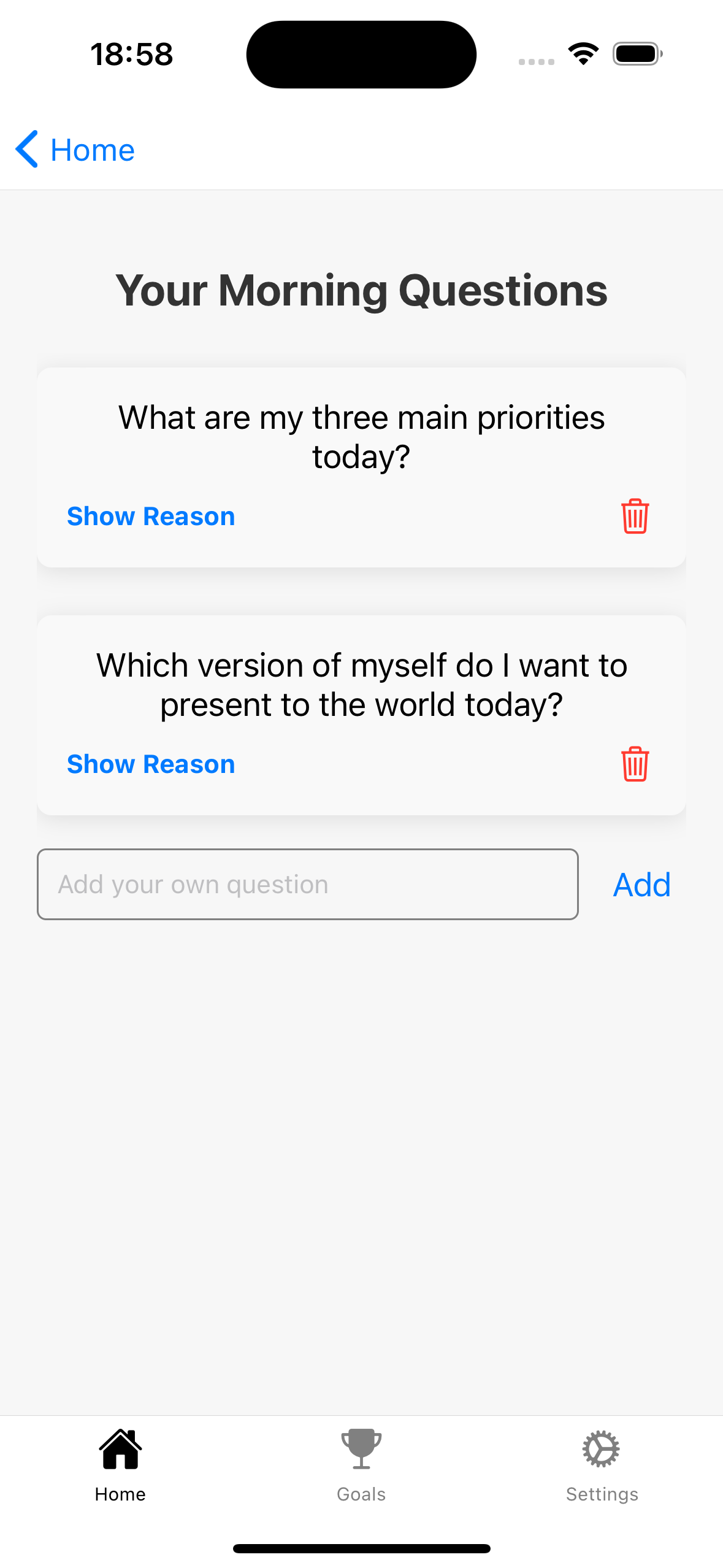
Task: Tap the Add button
Action: pos(641,885)
